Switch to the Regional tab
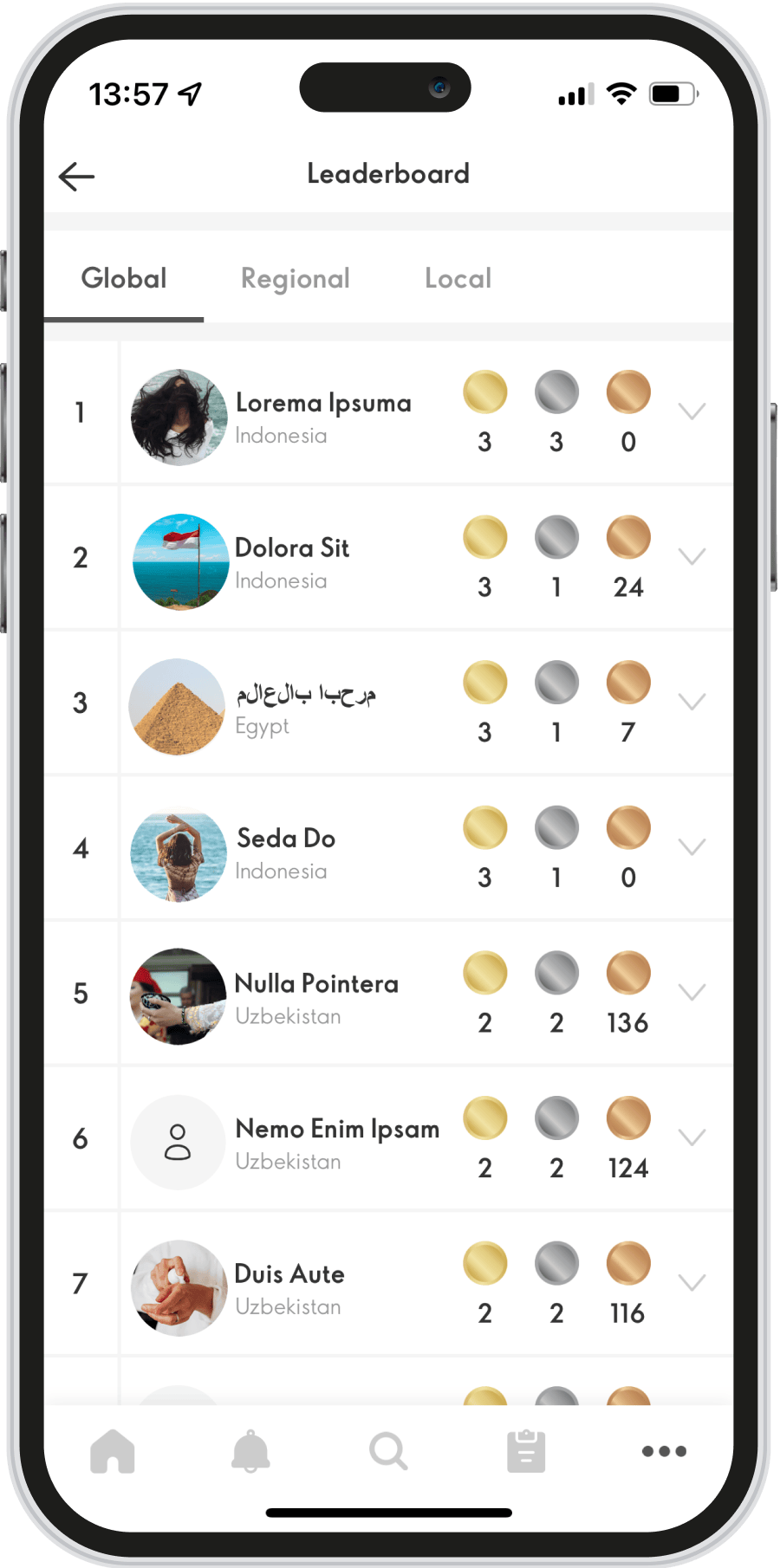This screenshot has width=780, height=1568. click(x=296, y=278)
